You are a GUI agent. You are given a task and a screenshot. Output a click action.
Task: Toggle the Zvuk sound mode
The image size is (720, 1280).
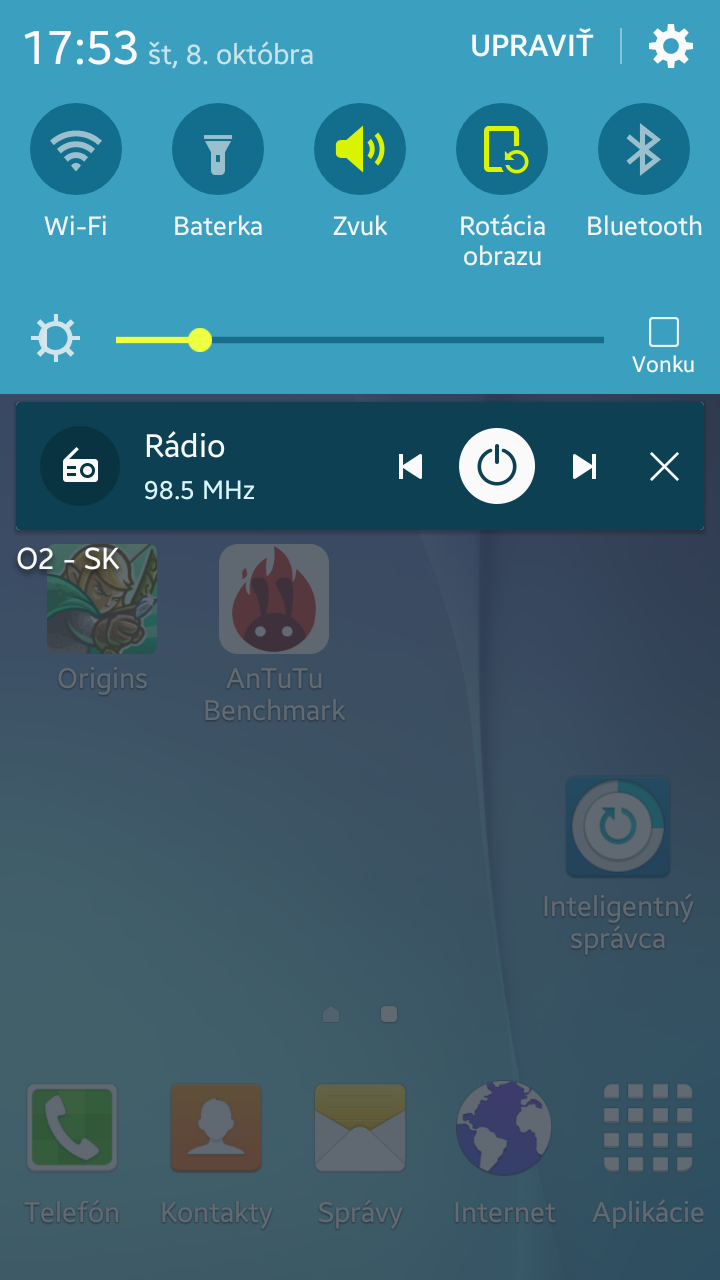[360, 150]
